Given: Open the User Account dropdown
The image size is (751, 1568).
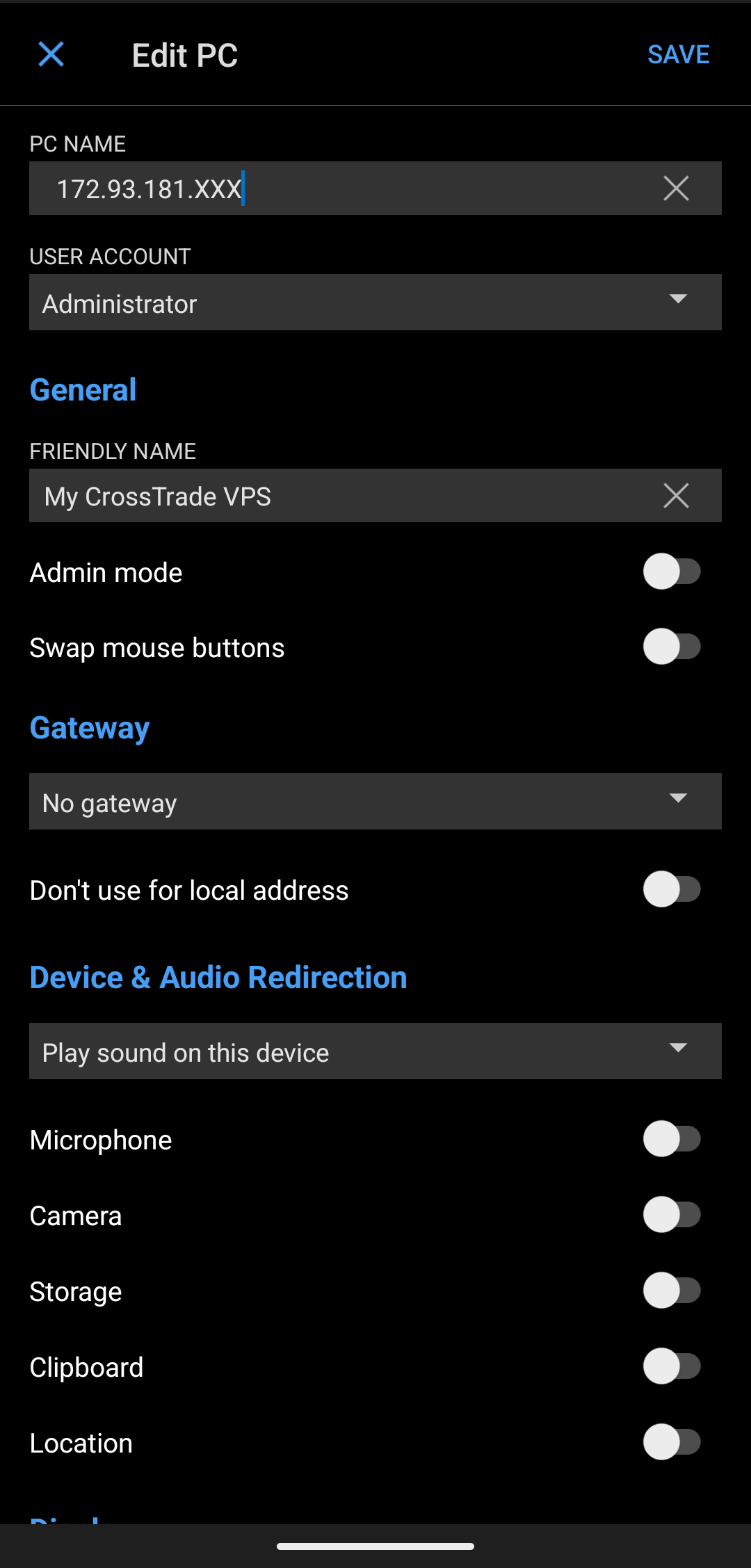Looking at the screenshot, I should point(375,302).
